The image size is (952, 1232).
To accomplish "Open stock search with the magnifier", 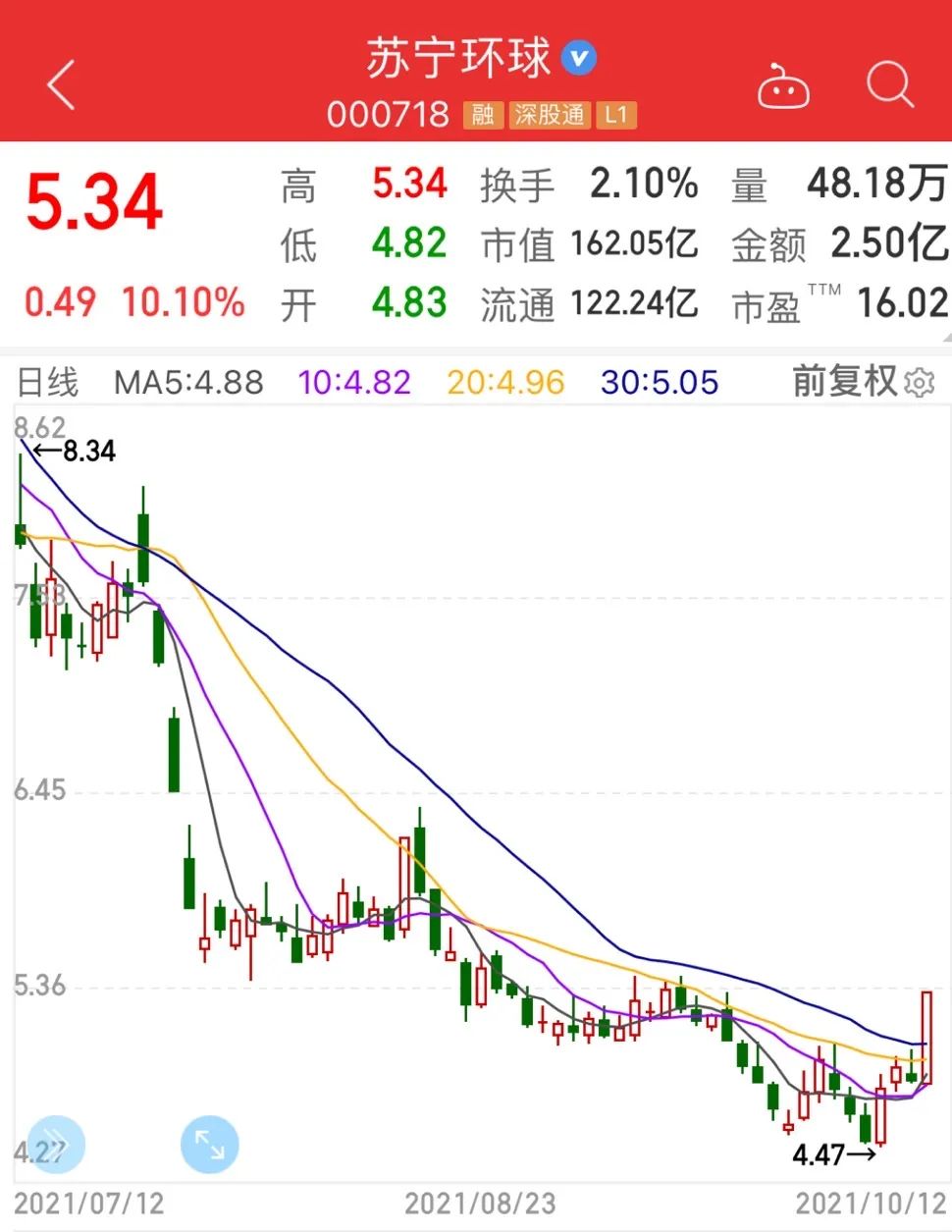I will click(x=889, y=84).
